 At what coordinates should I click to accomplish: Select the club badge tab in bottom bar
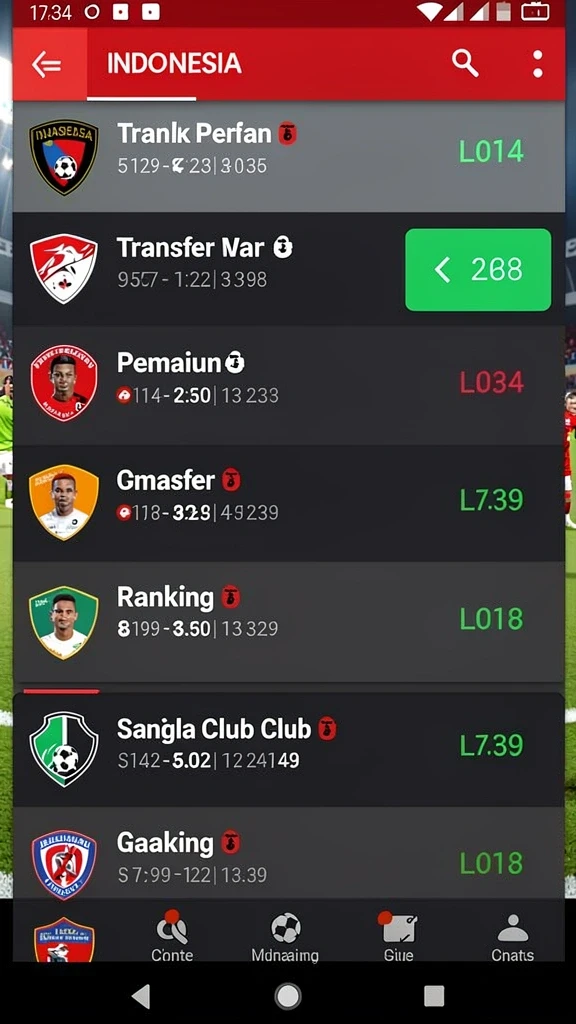click(64, 939)
